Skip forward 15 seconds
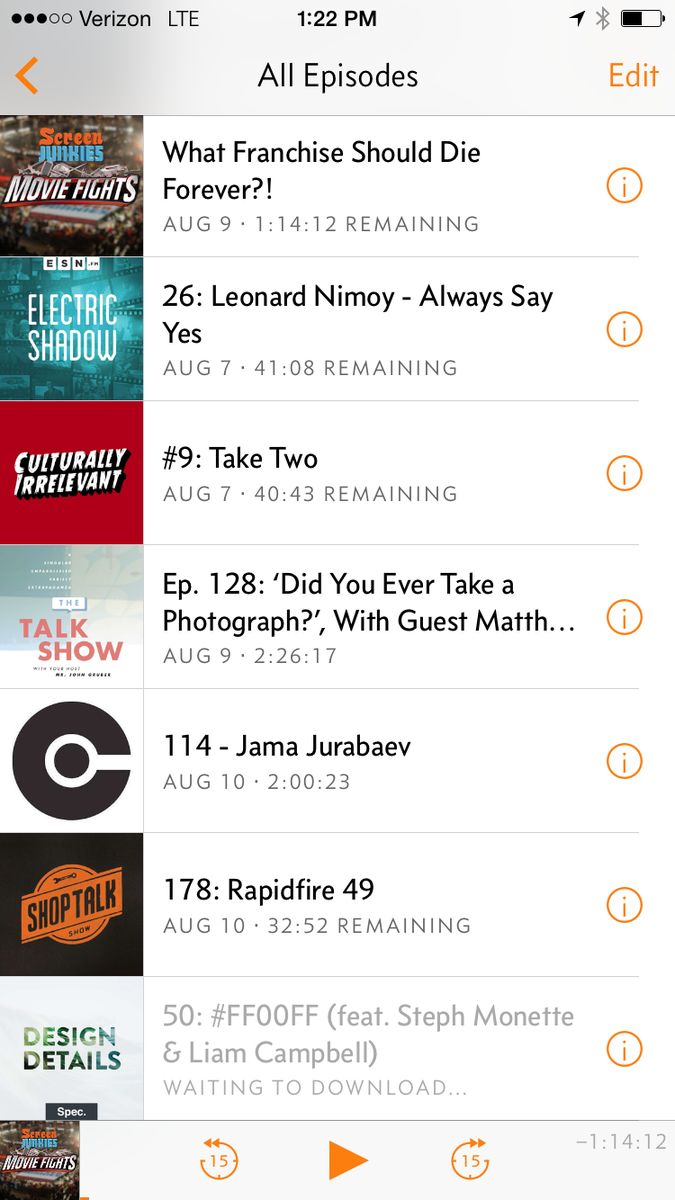 coord(470,1160)
